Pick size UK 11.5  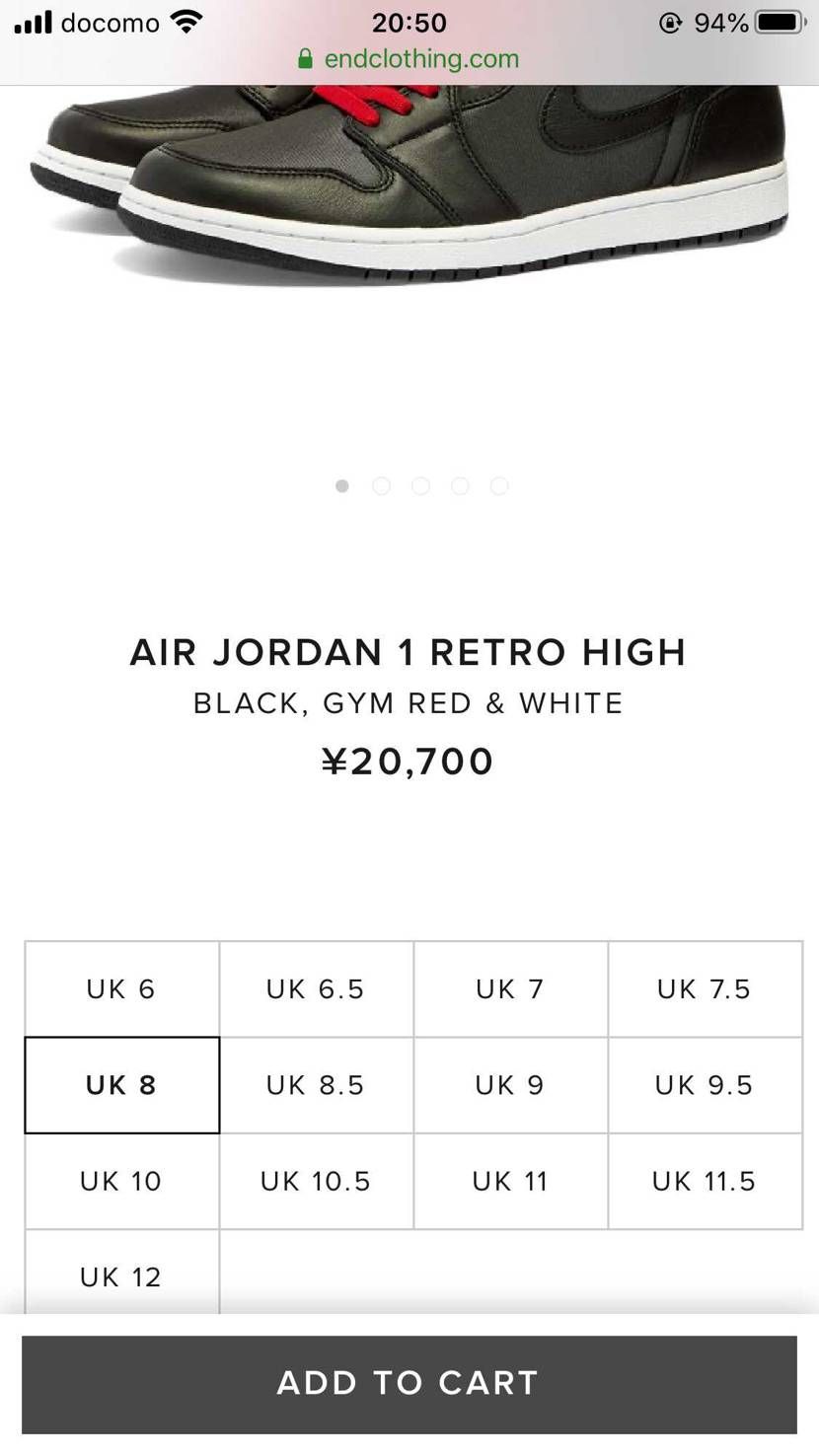705,1181
